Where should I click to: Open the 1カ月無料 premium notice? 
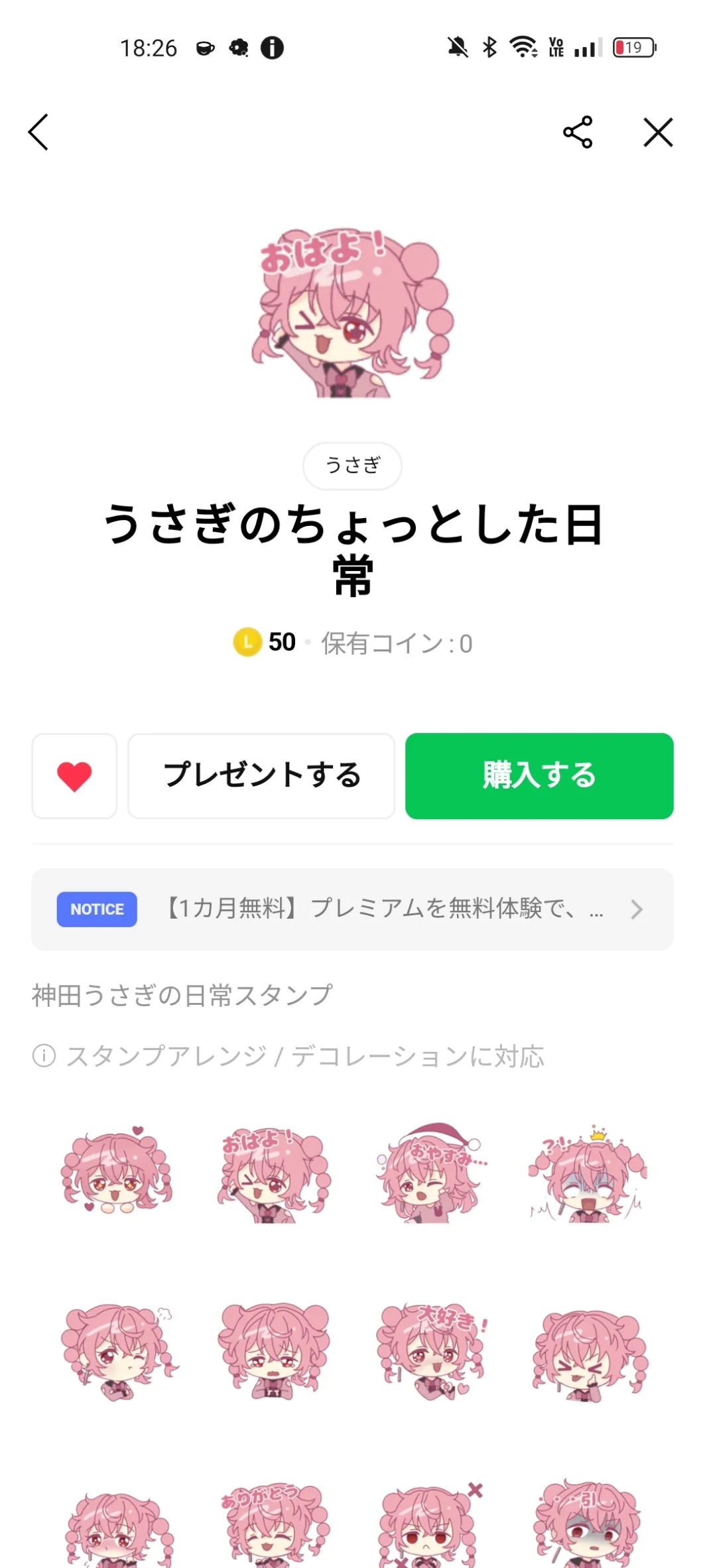tap(352, 909)
